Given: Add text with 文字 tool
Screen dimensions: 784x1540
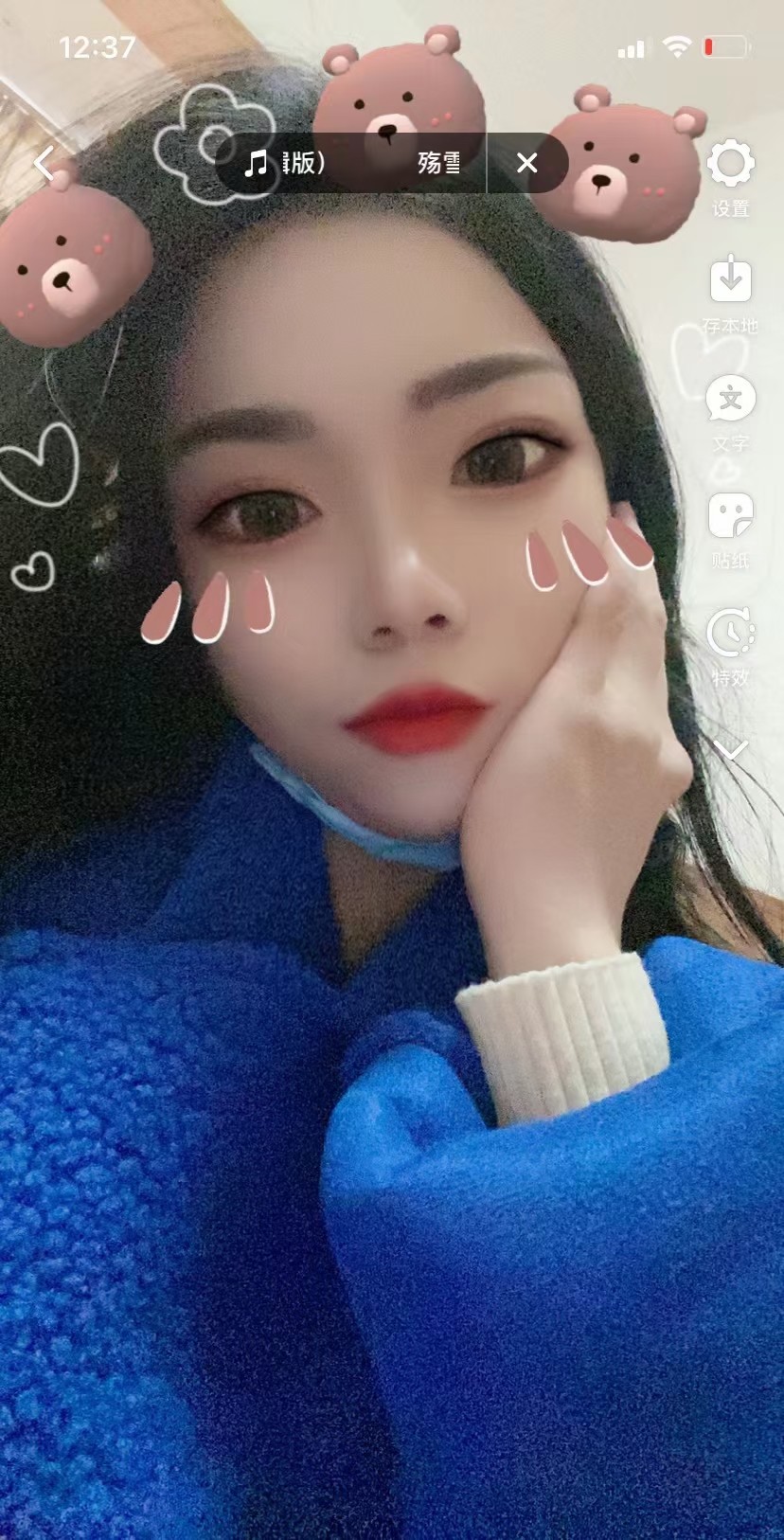Looking at the screenshot, I should coord(730,411).
